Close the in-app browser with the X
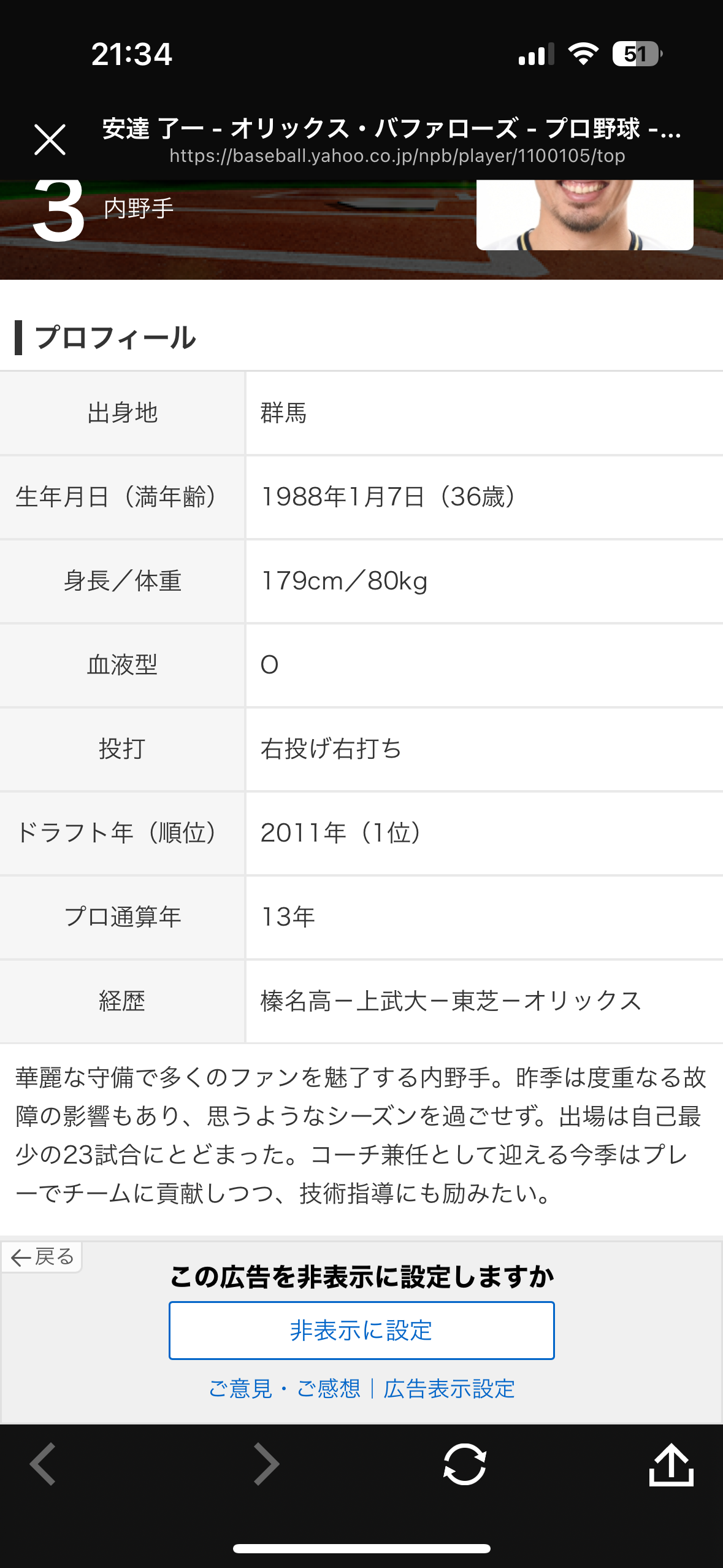 click(x=50, y=140)
